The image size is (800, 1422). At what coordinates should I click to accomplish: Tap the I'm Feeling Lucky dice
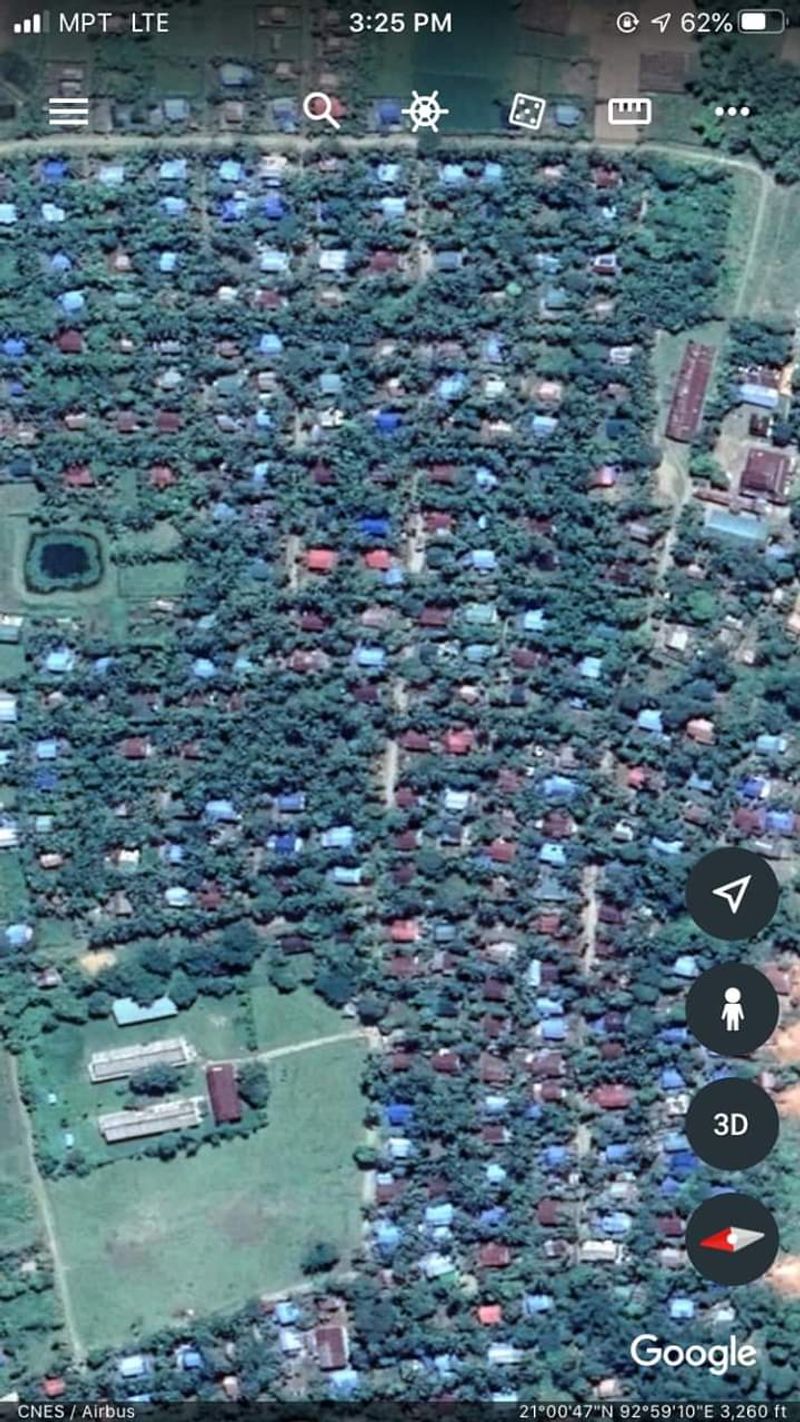(527, 111)
